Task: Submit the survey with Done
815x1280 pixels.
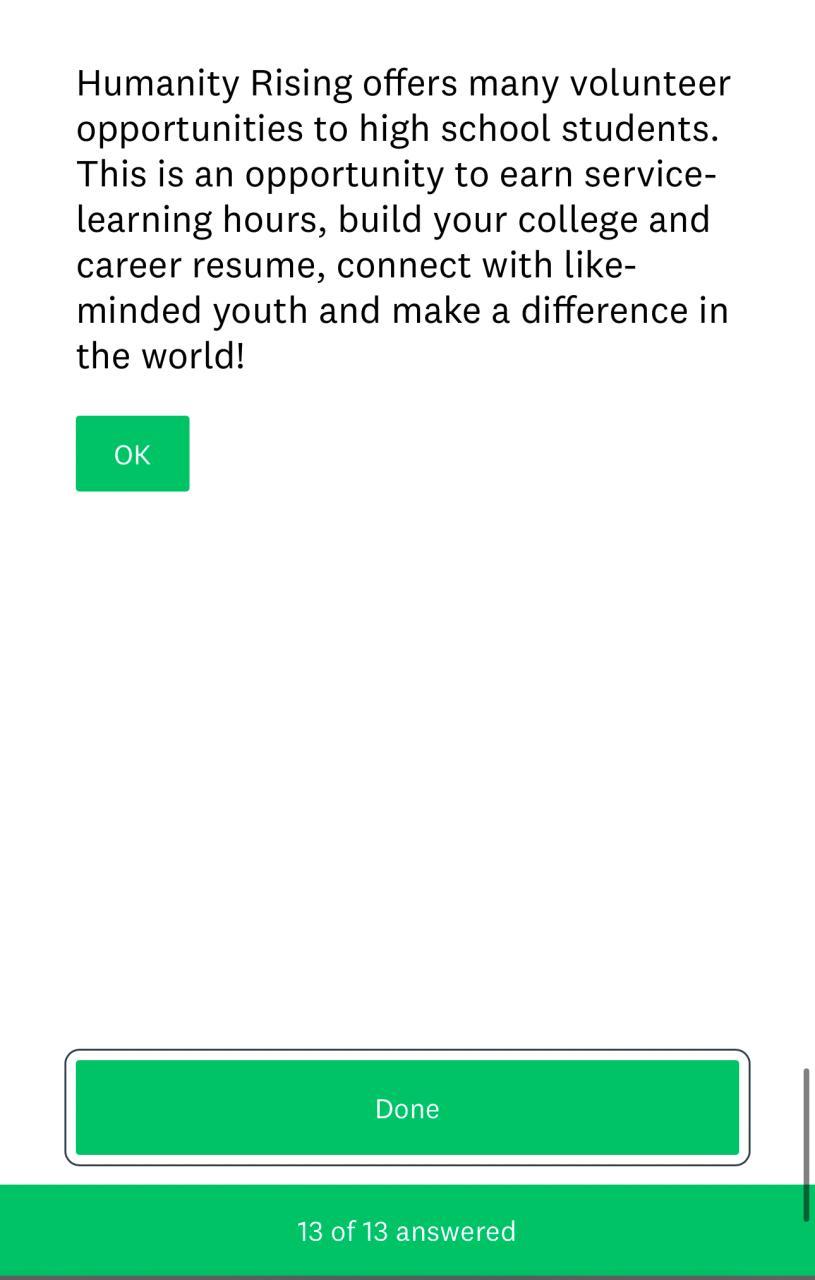Action: tap(407, 1108)
